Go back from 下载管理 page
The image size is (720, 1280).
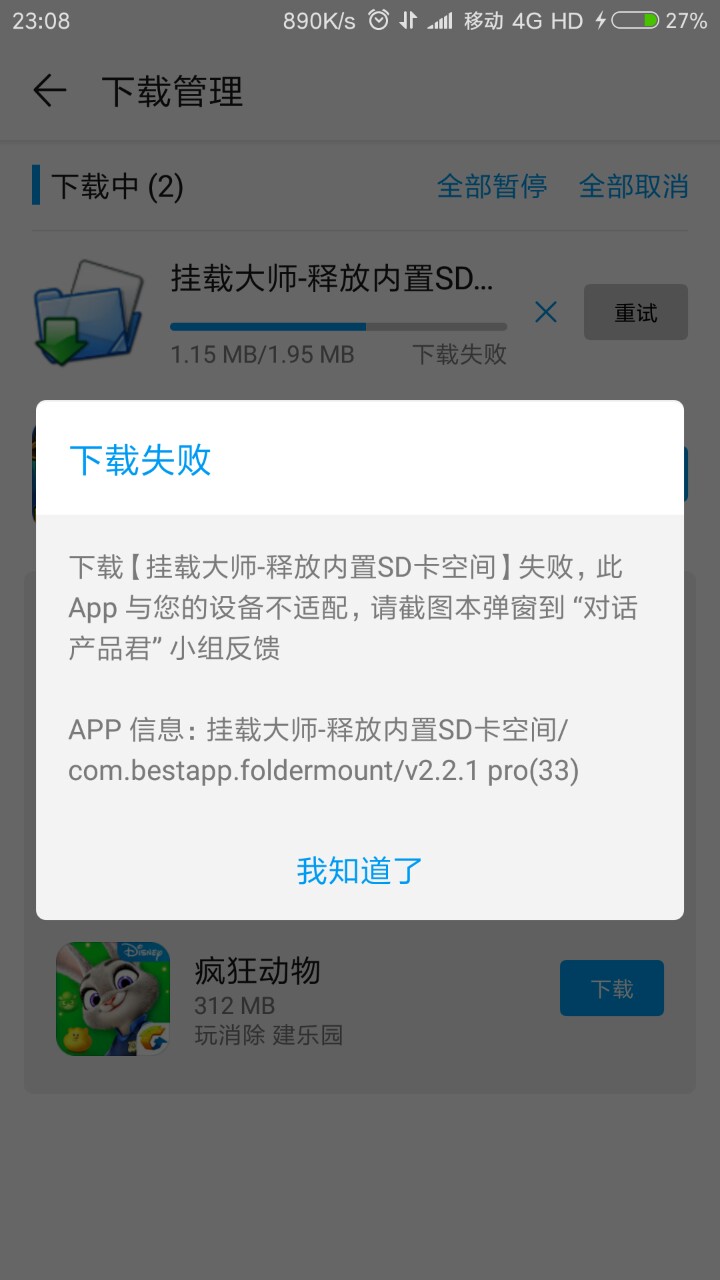49,91
